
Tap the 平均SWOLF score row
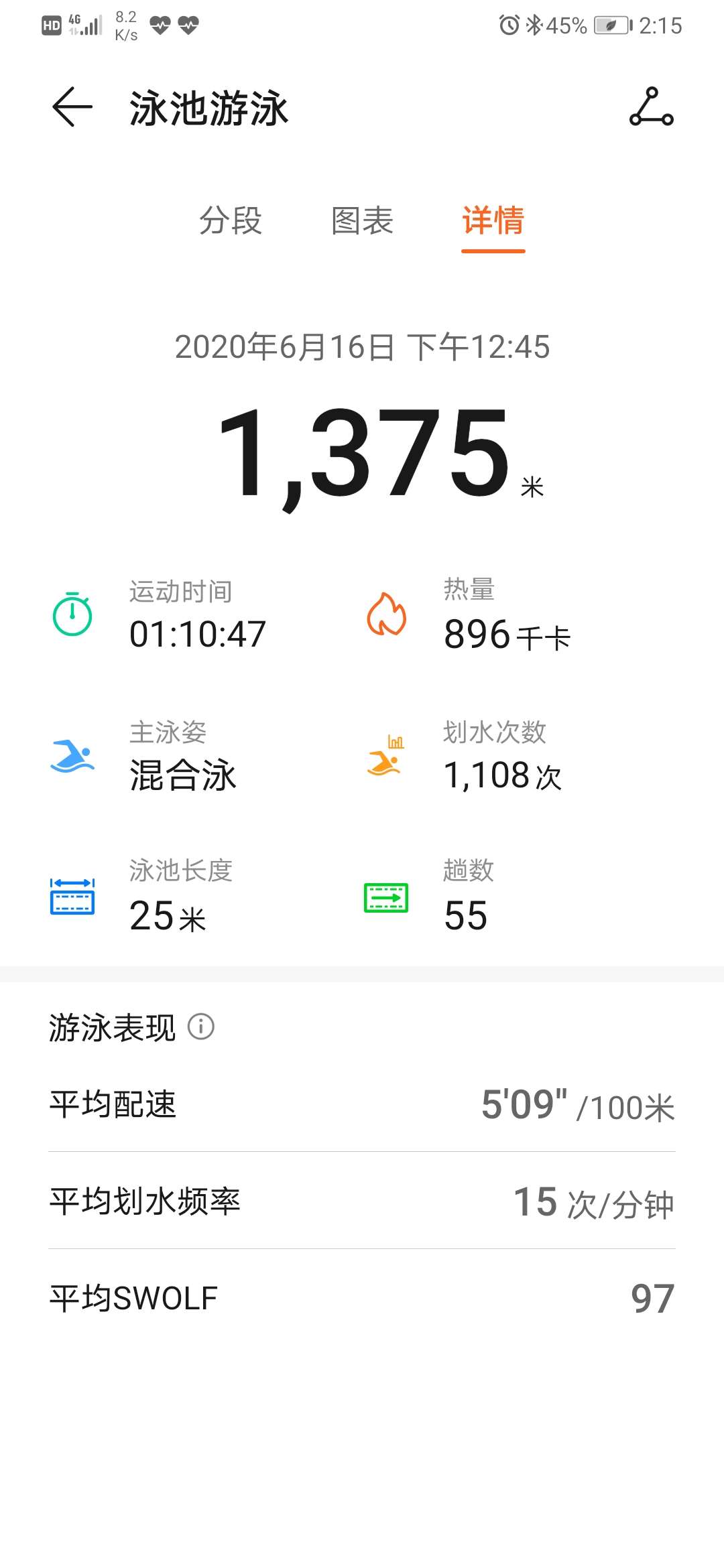(x=362, y=1297)
